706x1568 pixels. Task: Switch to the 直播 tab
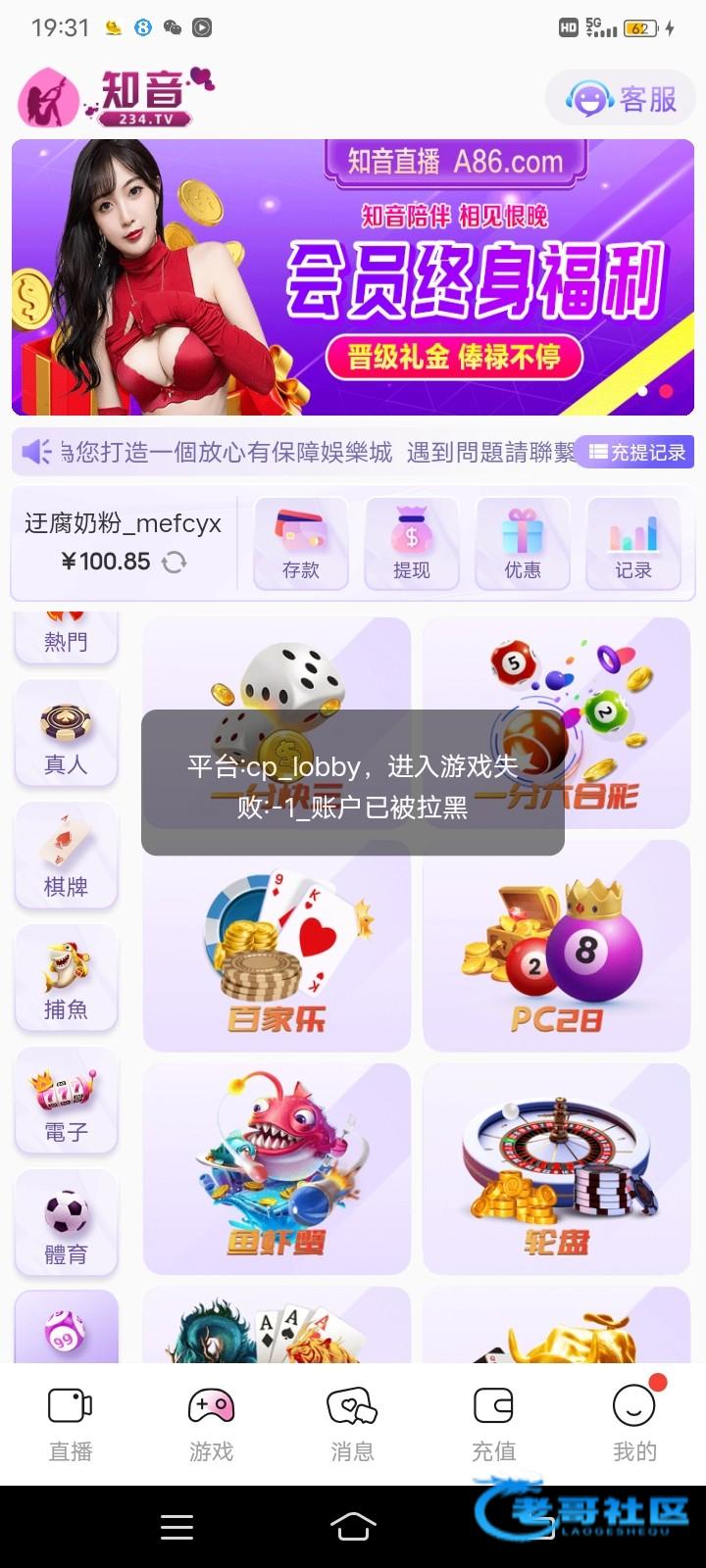(71, 1423)
